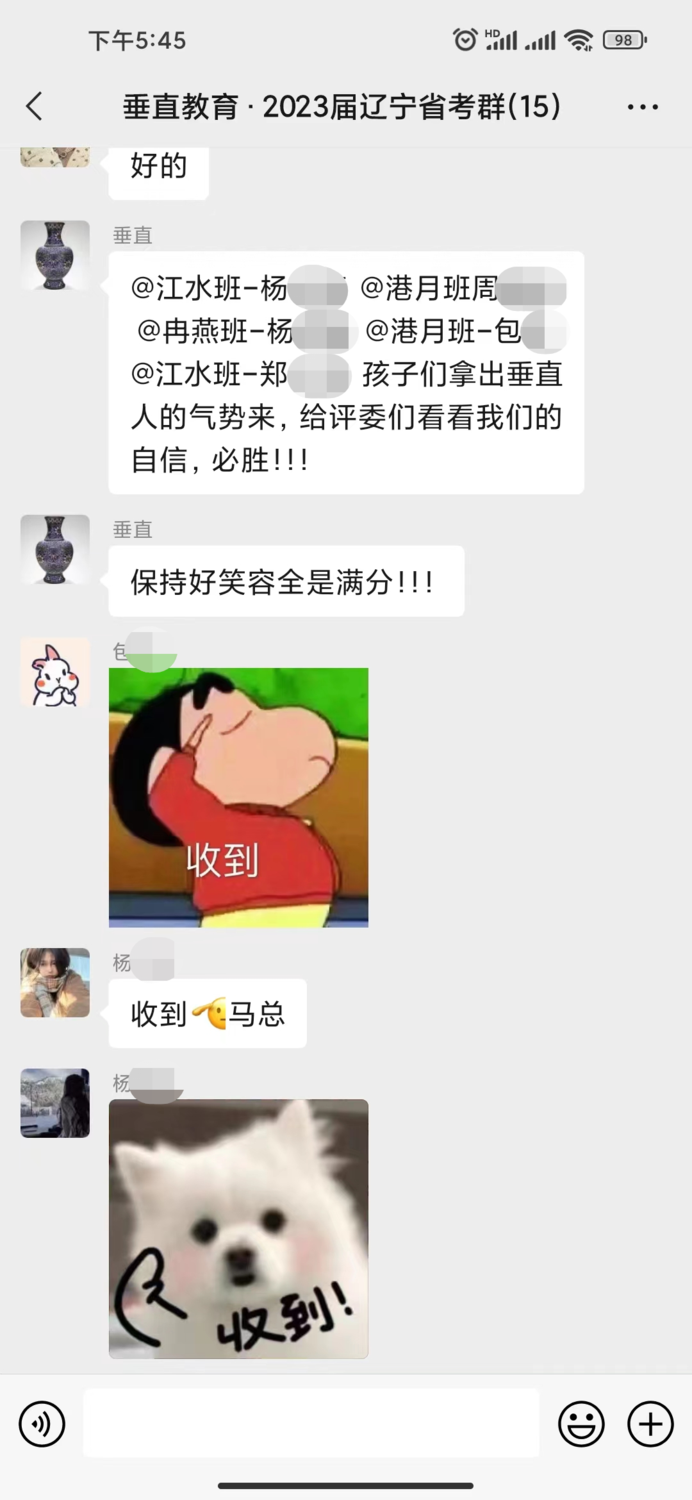
Task: Open the emoji sticker panel
Action: tap(581, 1424)
